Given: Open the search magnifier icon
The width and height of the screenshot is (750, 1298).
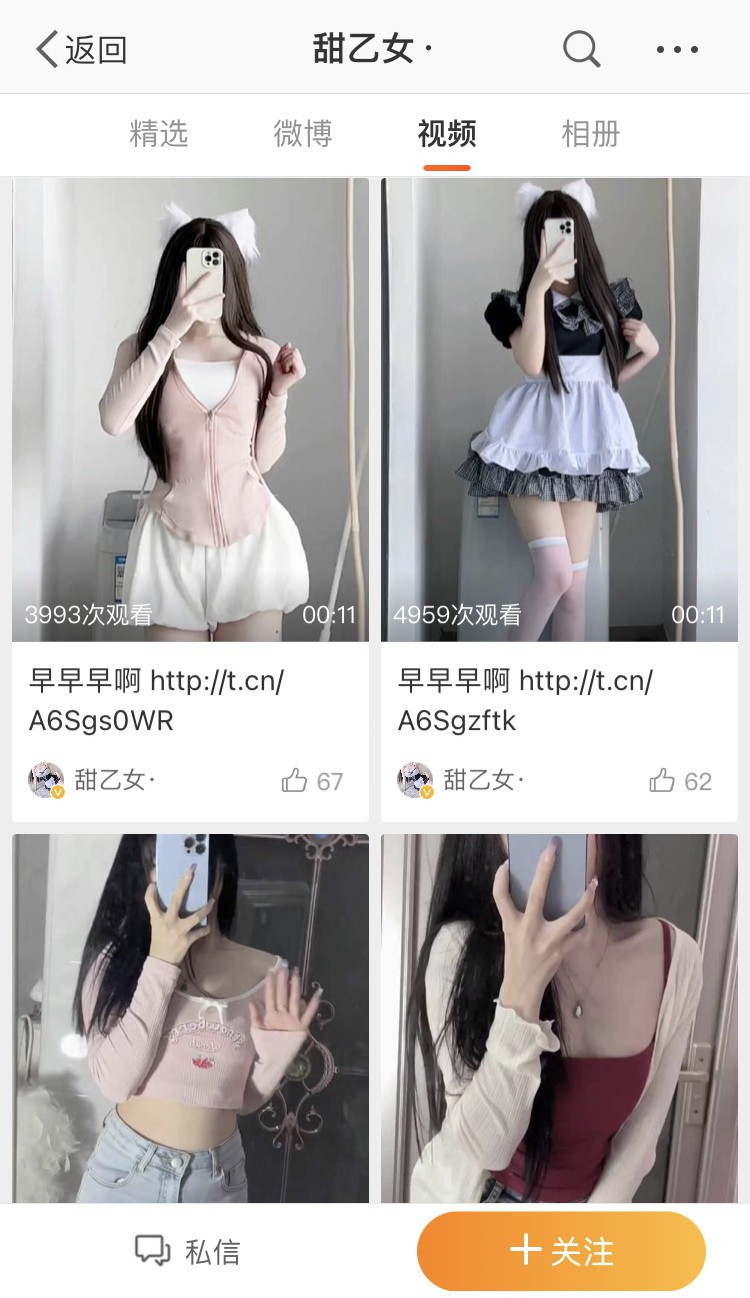Looking at the screenshot, I should click(581, 49).
